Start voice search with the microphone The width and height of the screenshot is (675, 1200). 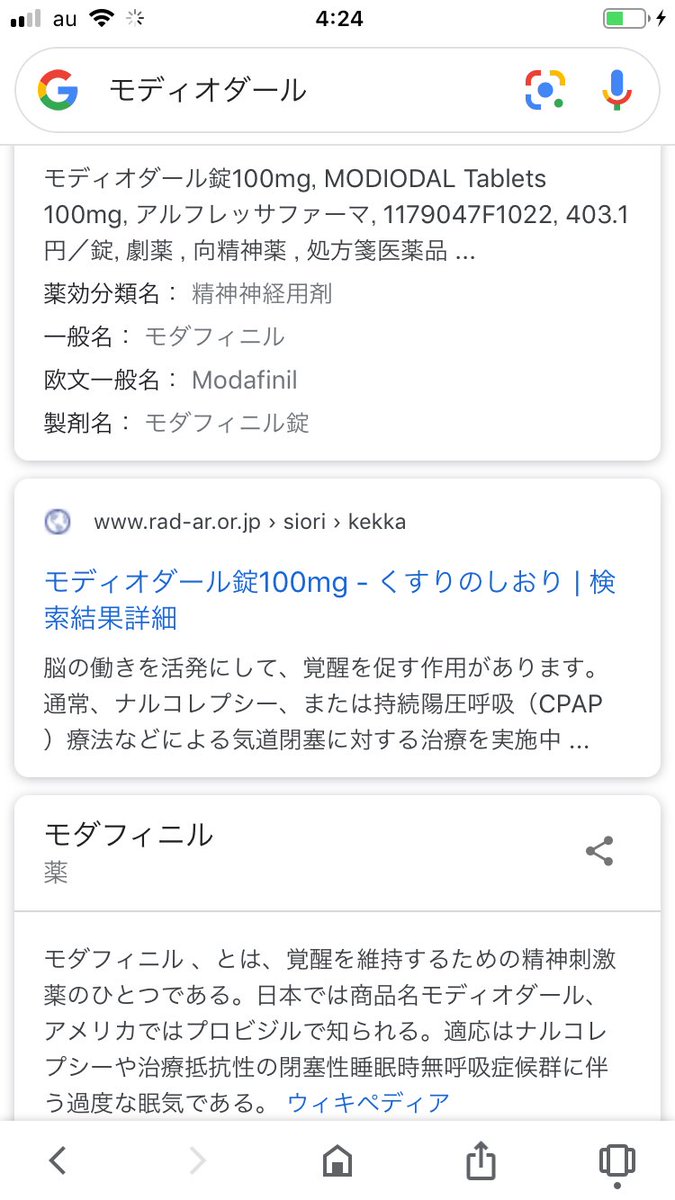point(617,91)
